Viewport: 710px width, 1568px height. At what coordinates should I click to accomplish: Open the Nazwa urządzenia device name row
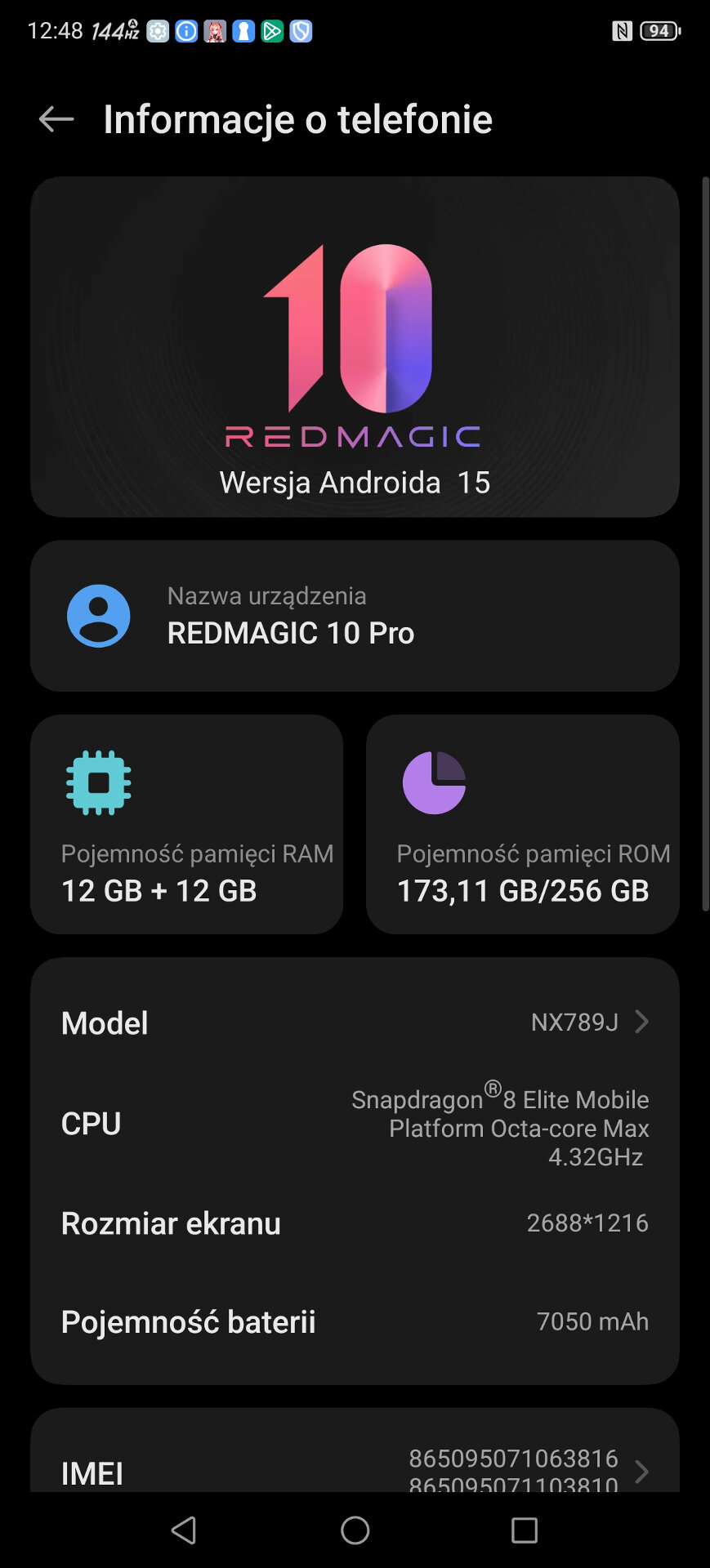coord(355,616)
